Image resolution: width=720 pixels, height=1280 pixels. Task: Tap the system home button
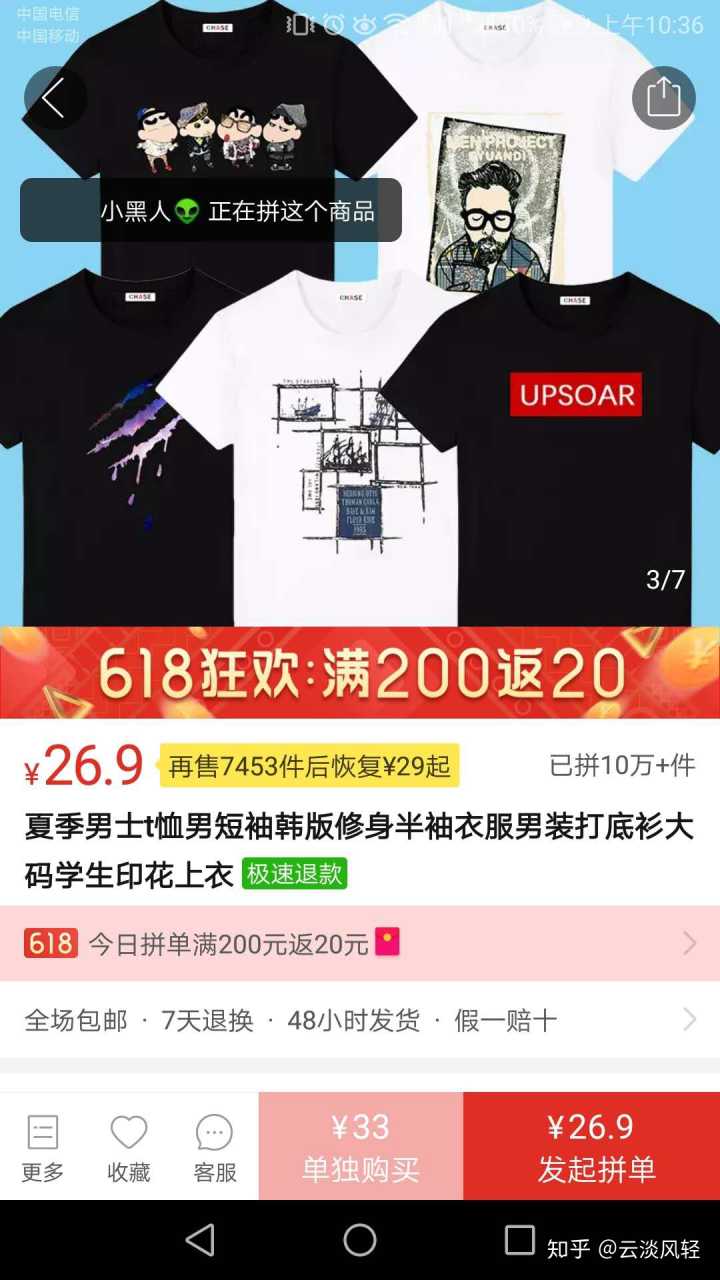click(360, 1240)
